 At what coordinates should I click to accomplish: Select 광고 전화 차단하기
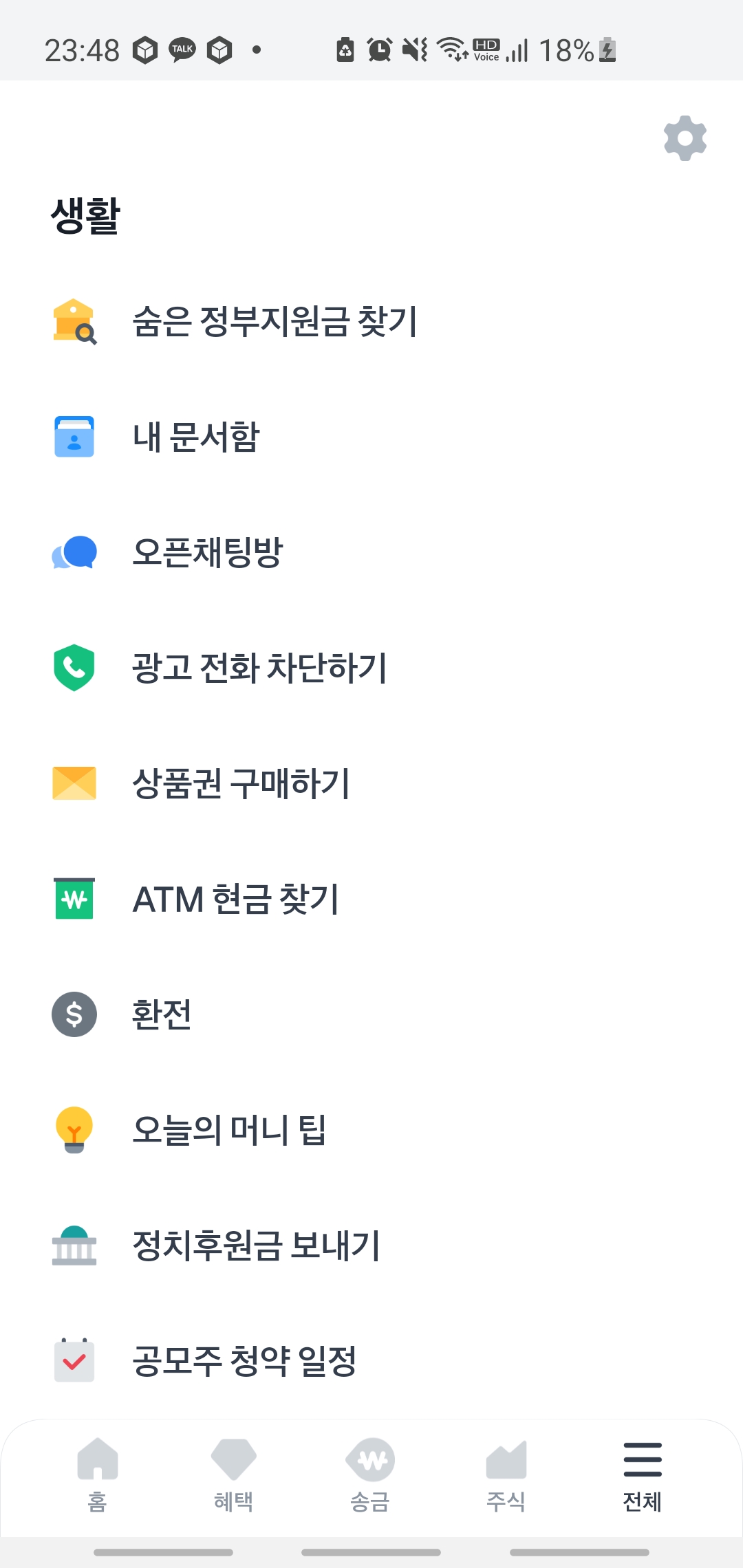371,668
